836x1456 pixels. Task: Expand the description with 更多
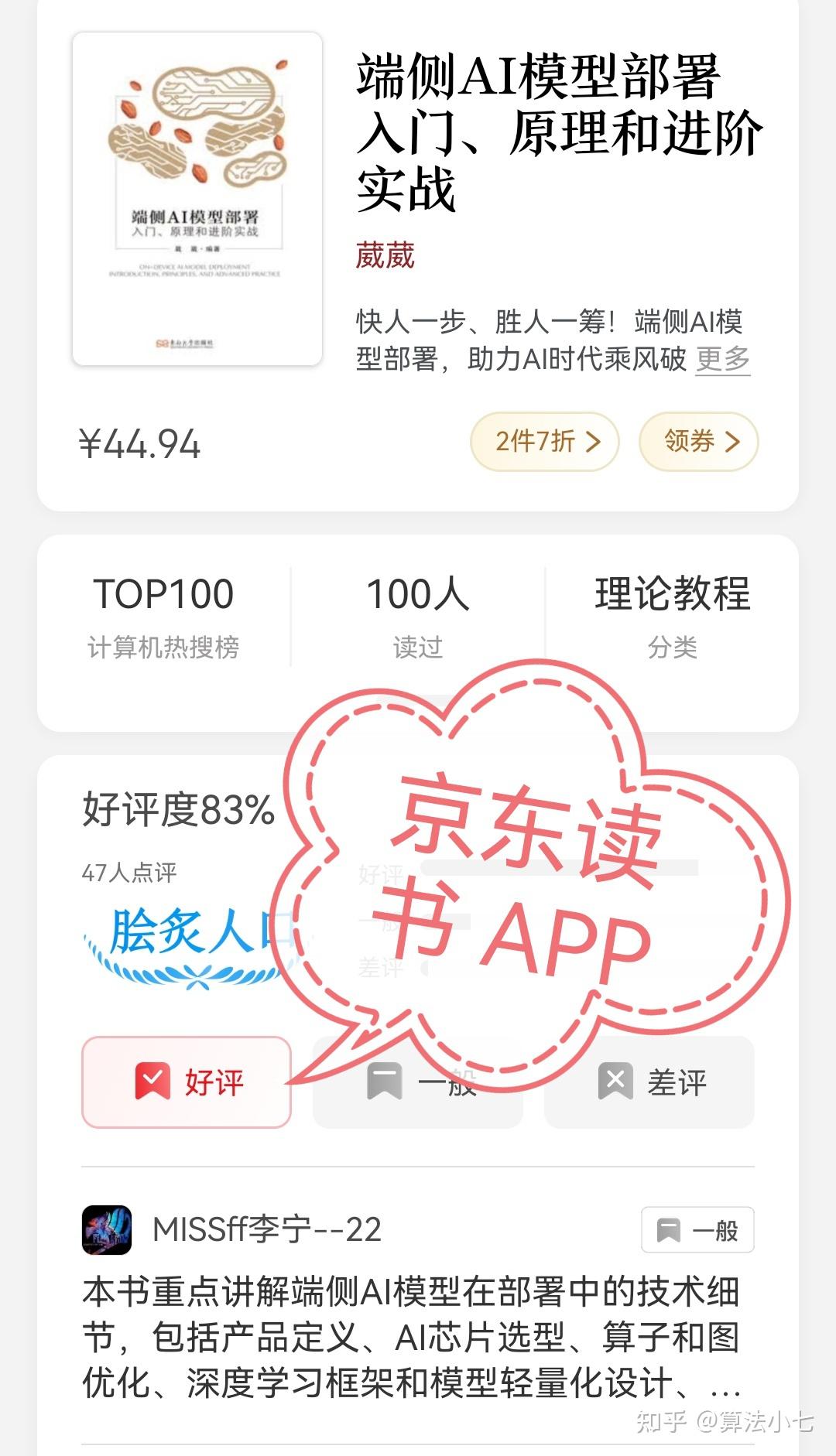[723, 359]
